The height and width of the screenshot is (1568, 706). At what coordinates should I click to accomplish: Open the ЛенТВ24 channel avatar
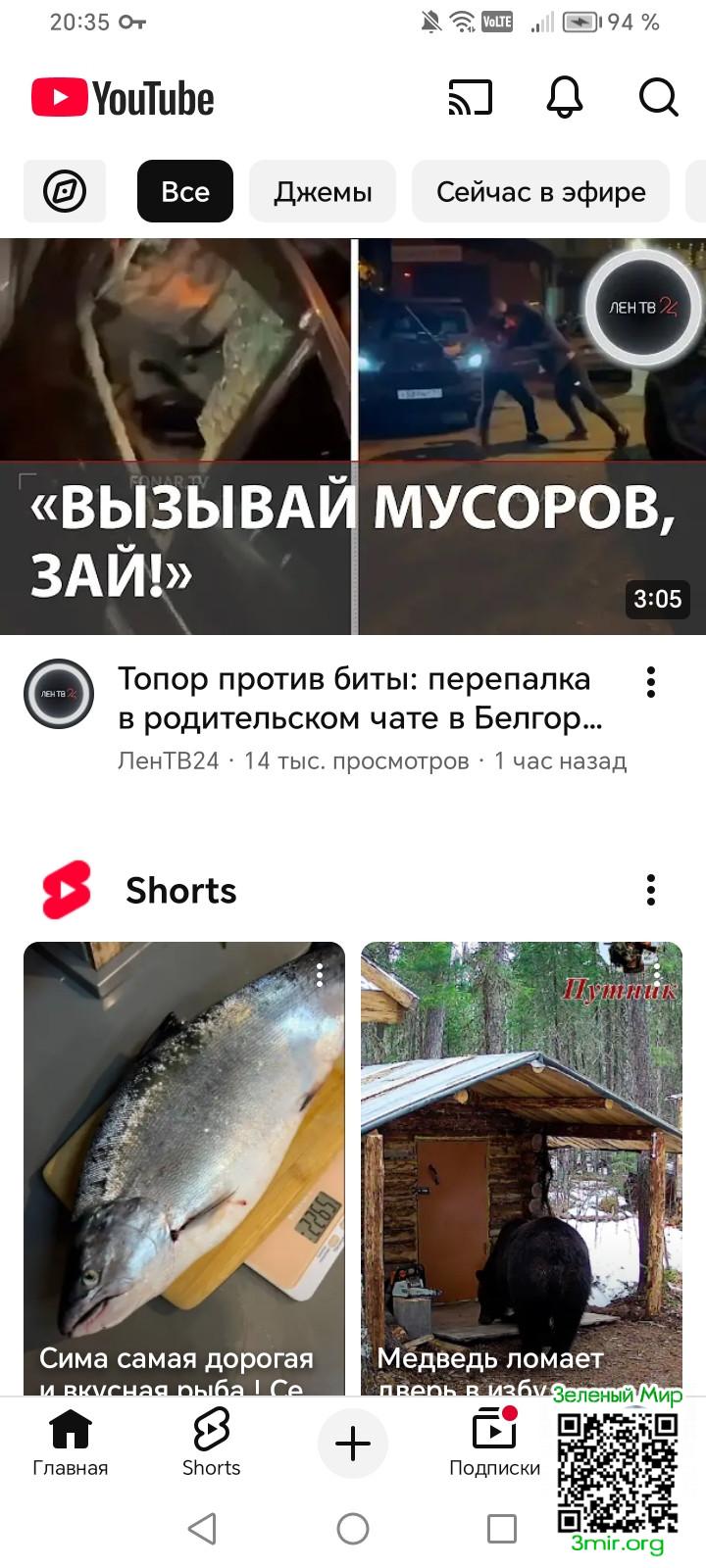(59, 694)
